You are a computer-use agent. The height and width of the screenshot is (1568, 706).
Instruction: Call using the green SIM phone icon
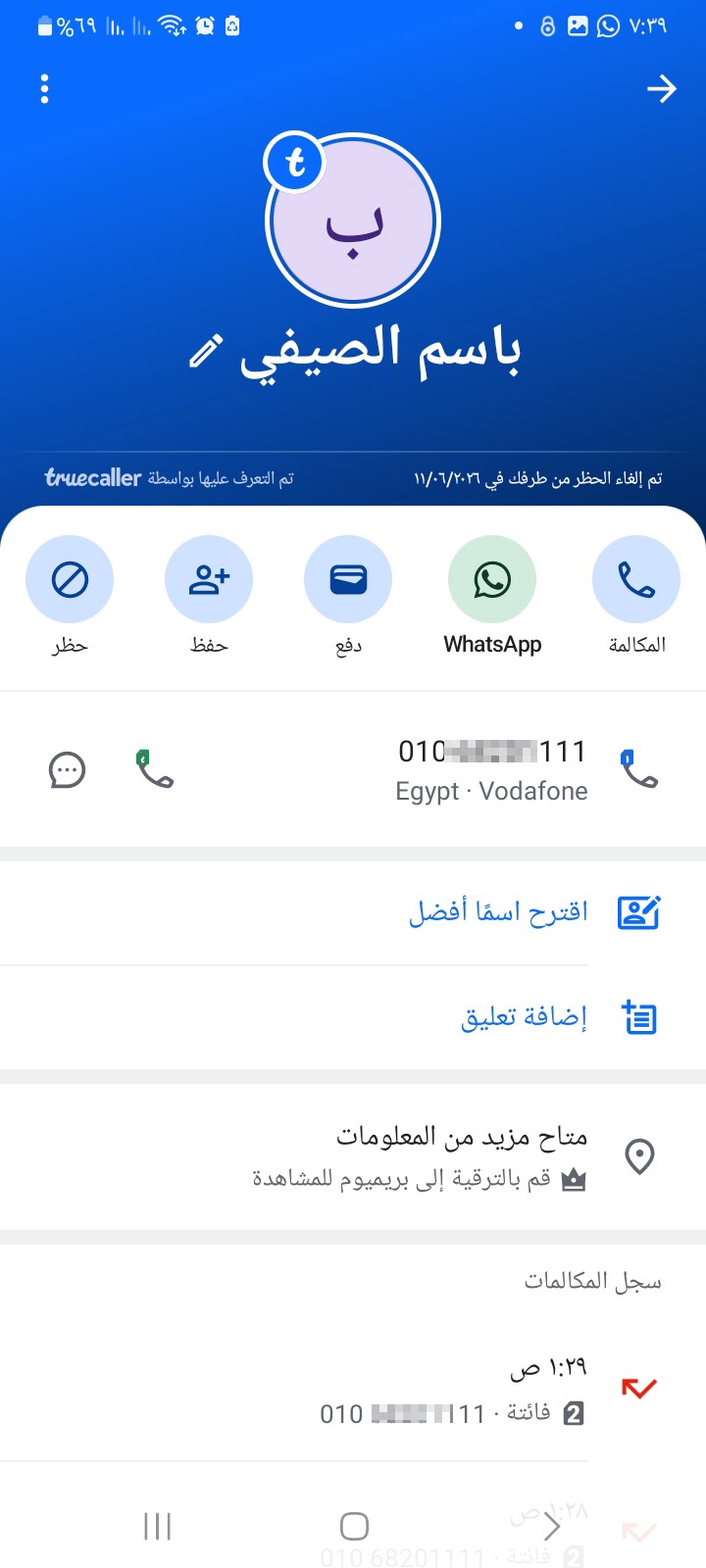click(154, 769)
